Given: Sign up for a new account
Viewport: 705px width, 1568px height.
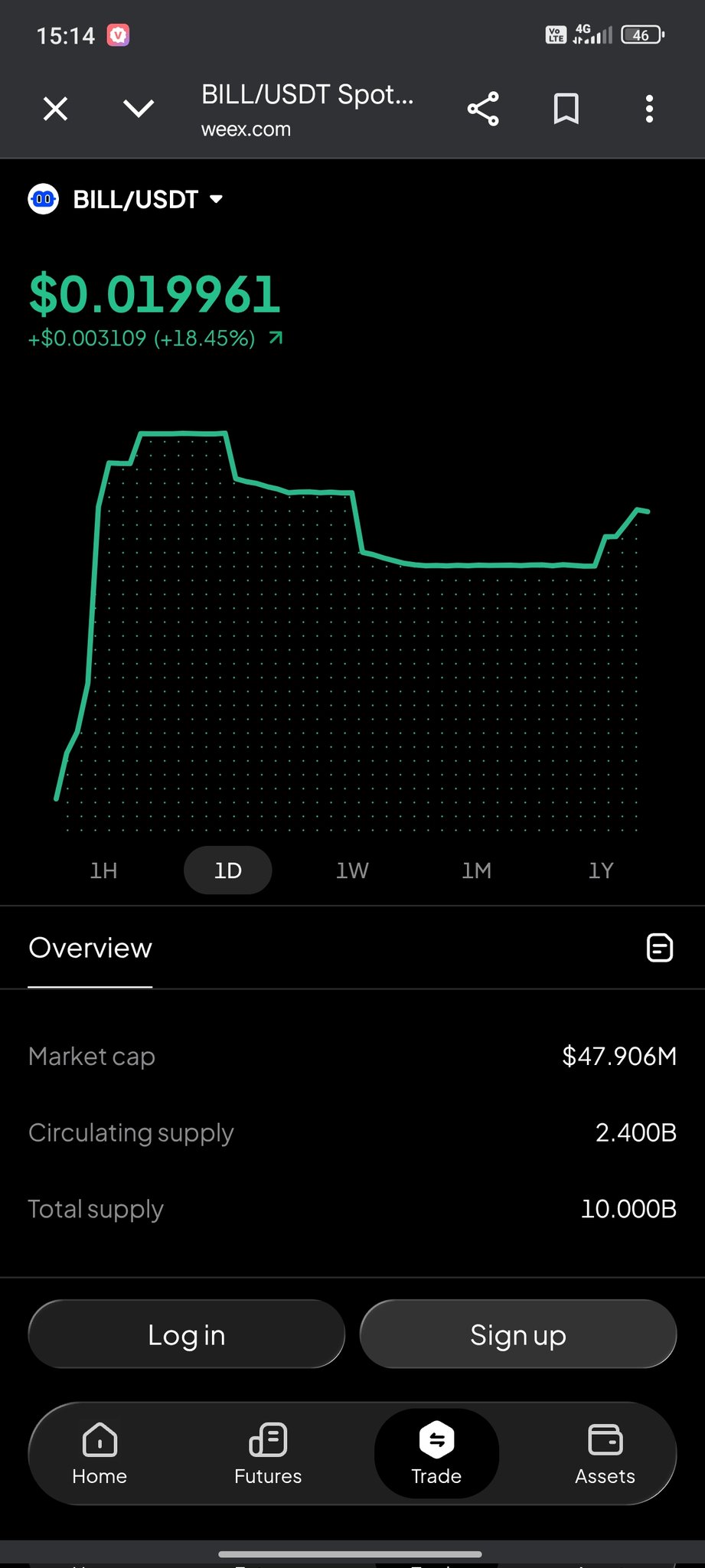Looking at the screenshot, I should (x=518, y=1334).
